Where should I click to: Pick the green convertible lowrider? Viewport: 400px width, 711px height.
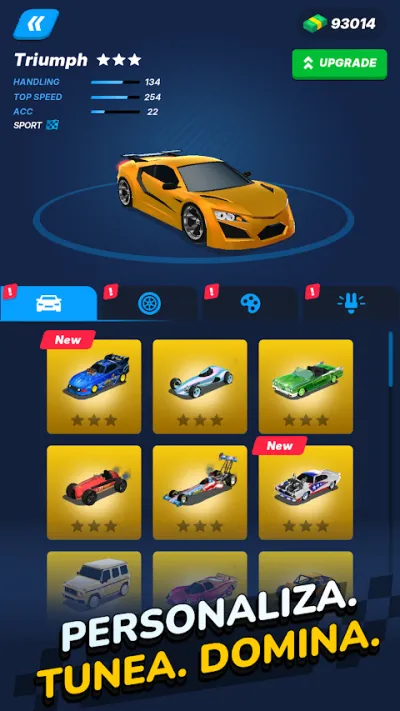pos(306,386)
